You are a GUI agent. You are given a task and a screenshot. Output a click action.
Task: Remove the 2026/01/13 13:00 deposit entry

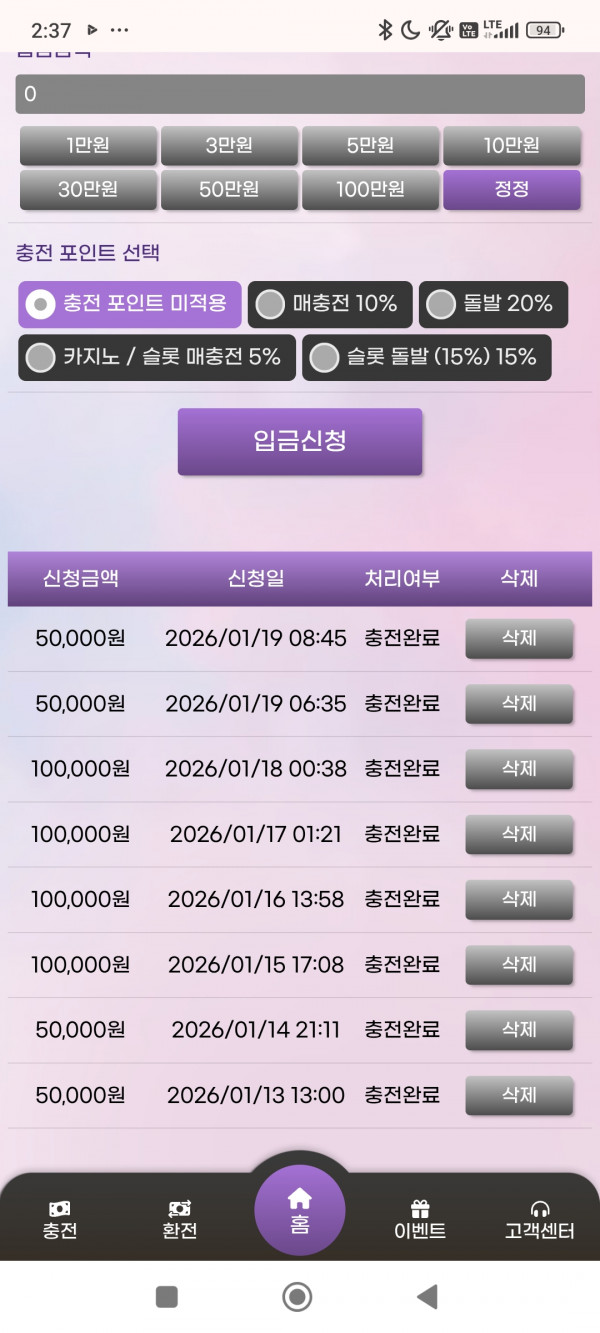(x=519, y=1095)
